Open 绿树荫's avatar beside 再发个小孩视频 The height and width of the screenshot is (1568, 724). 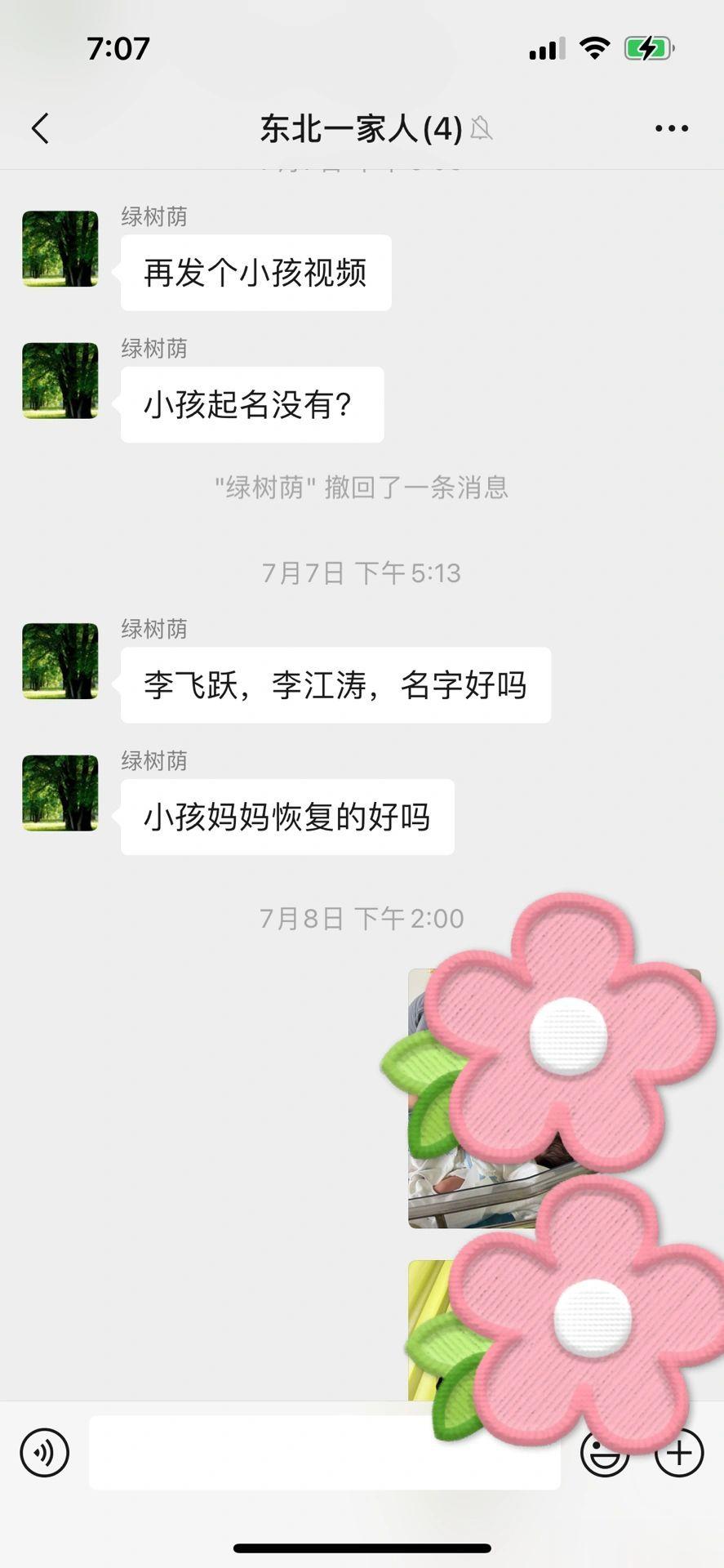pos(60,249)
